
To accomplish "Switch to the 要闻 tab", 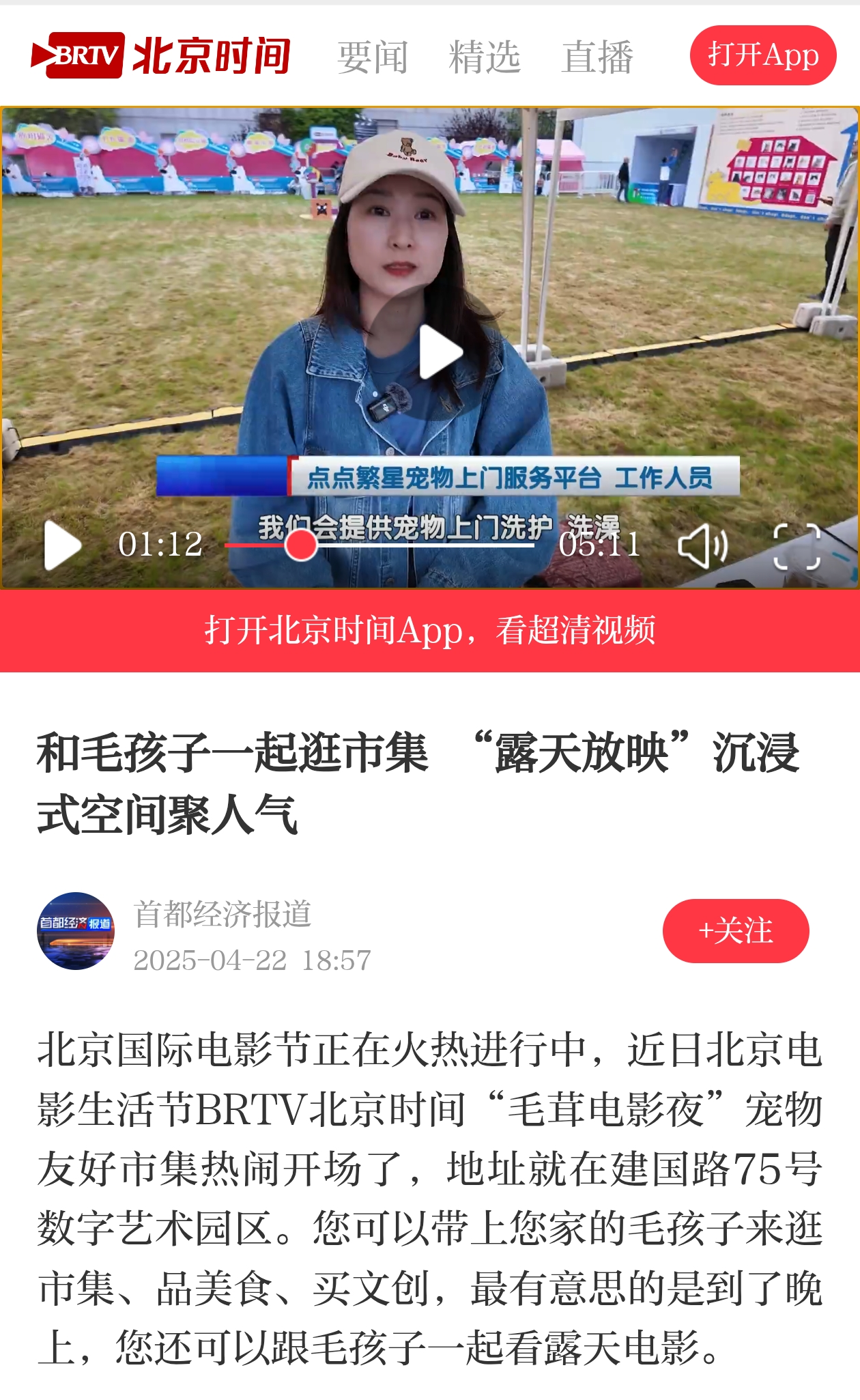I will [372, 57].
